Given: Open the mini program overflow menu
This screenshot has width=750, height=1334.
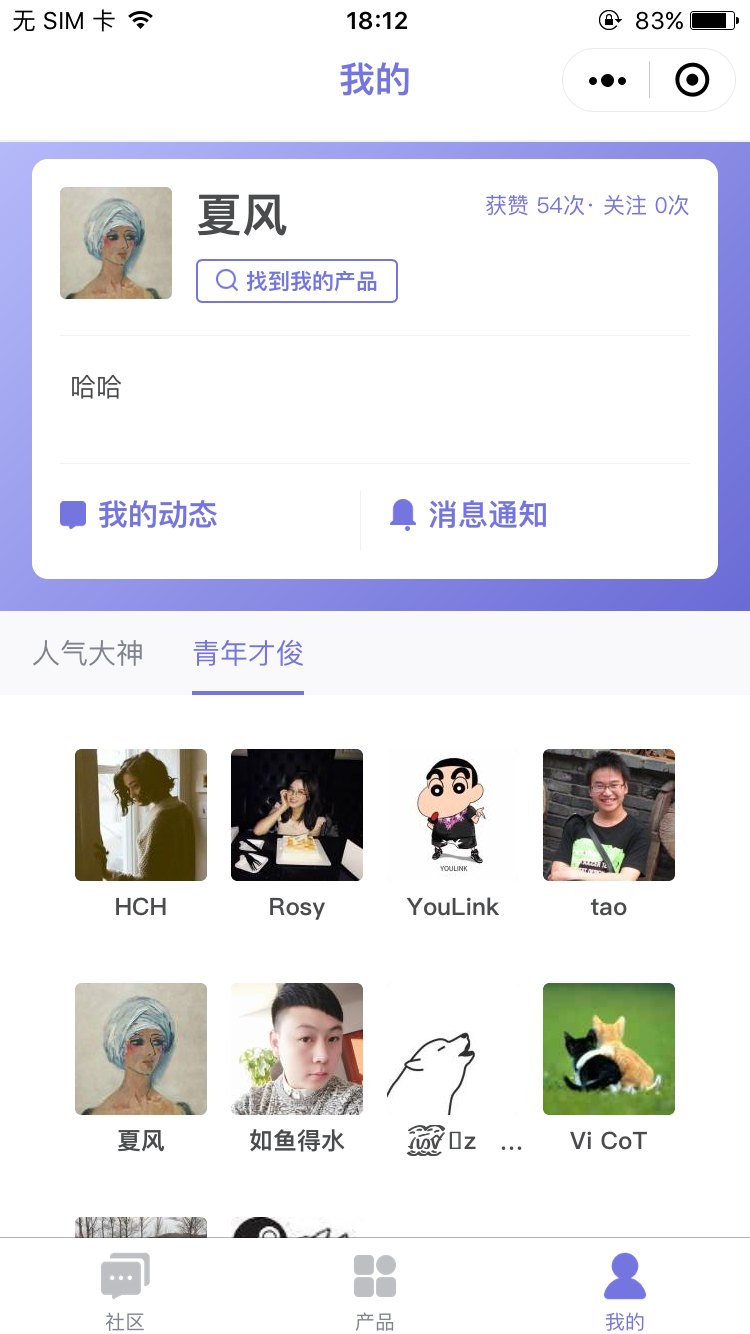Looking at the screenshot, I should tap(607, 80).
